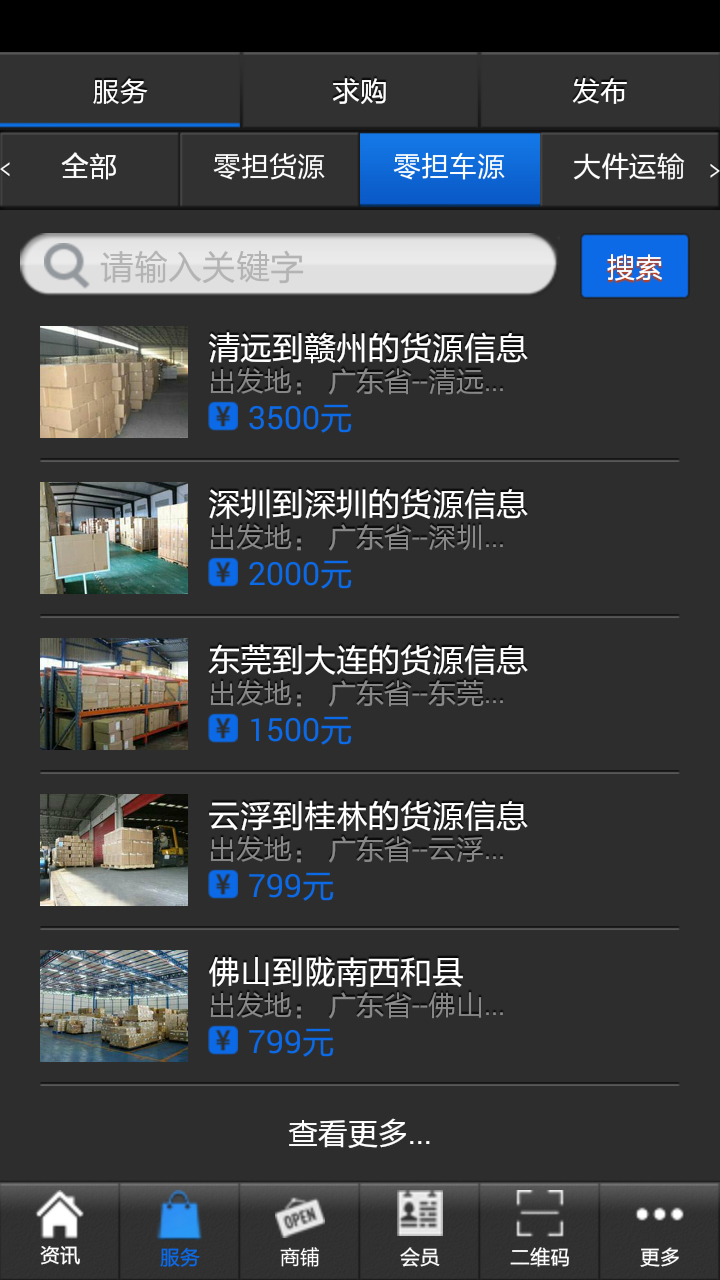Image resolution: width=720 pixels, height=1280 pixels.
Task: Switch to the 会员 bottom tab
Action: tap(420, 1229)
